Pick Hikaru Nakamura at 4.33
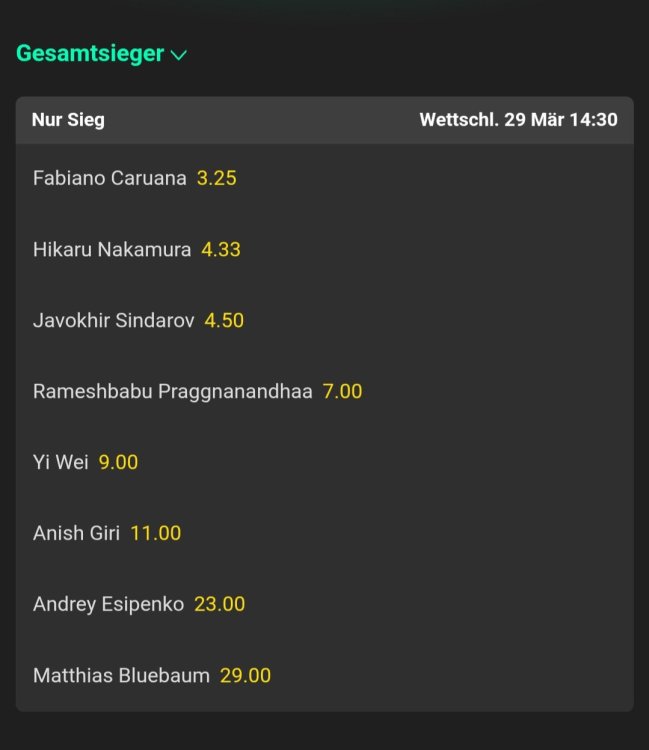The height and width of the screenshot is (750, 649). tap(221, 250)
